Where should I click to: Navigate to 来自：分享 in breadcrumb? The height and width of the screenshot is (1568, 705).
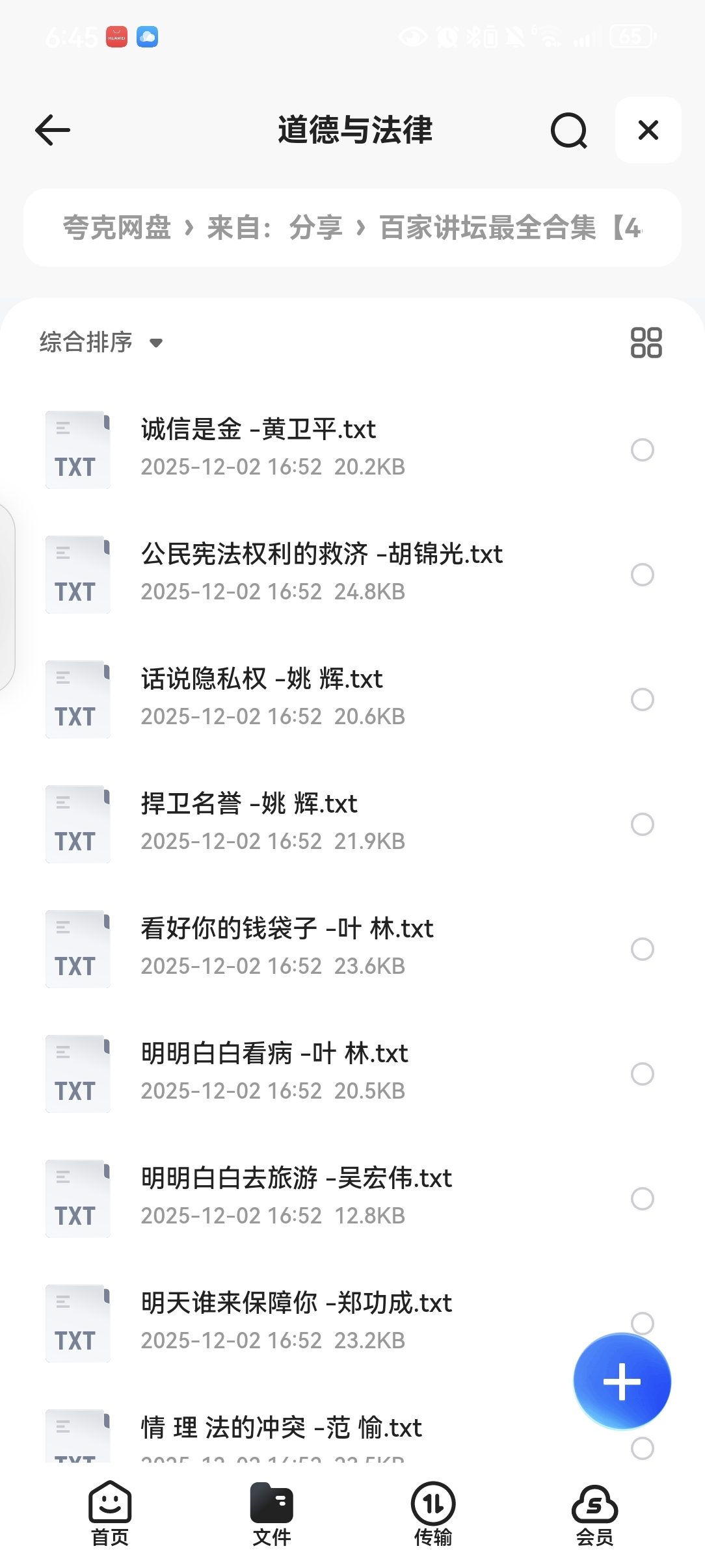[x=274, y=228]
